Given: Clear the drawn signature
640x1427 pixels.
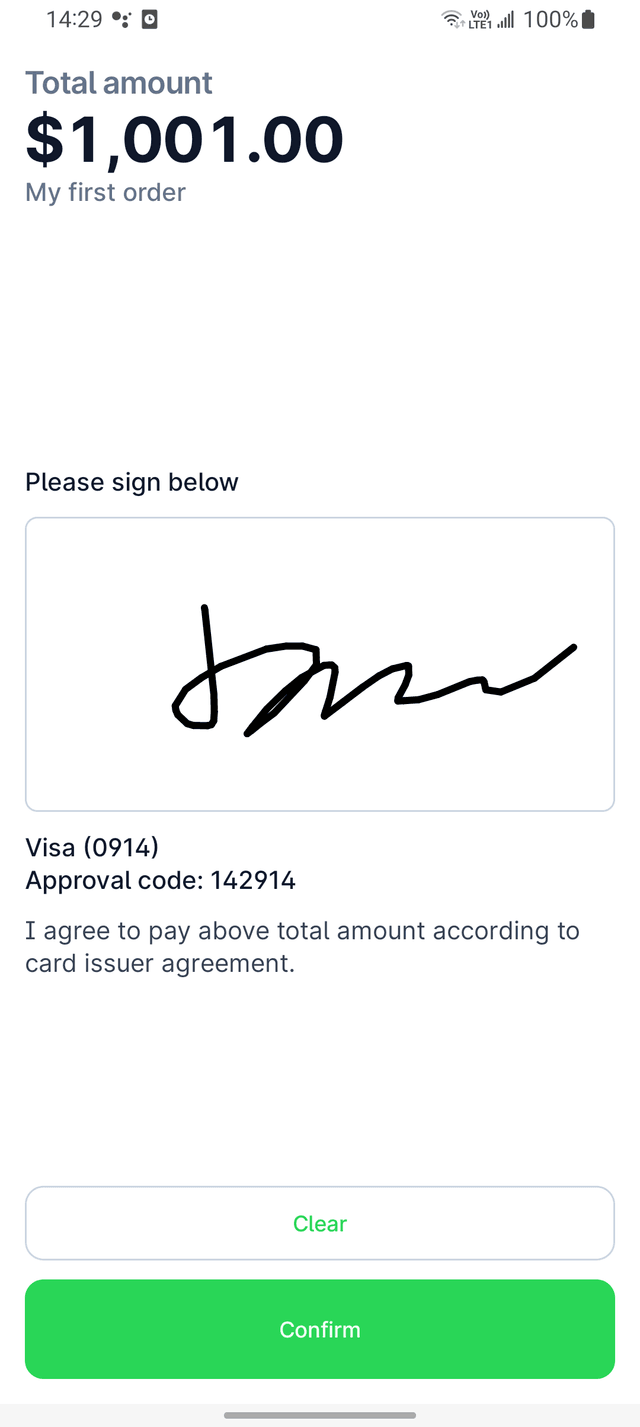Looking at the screenshot, I should pos(319,1223).
